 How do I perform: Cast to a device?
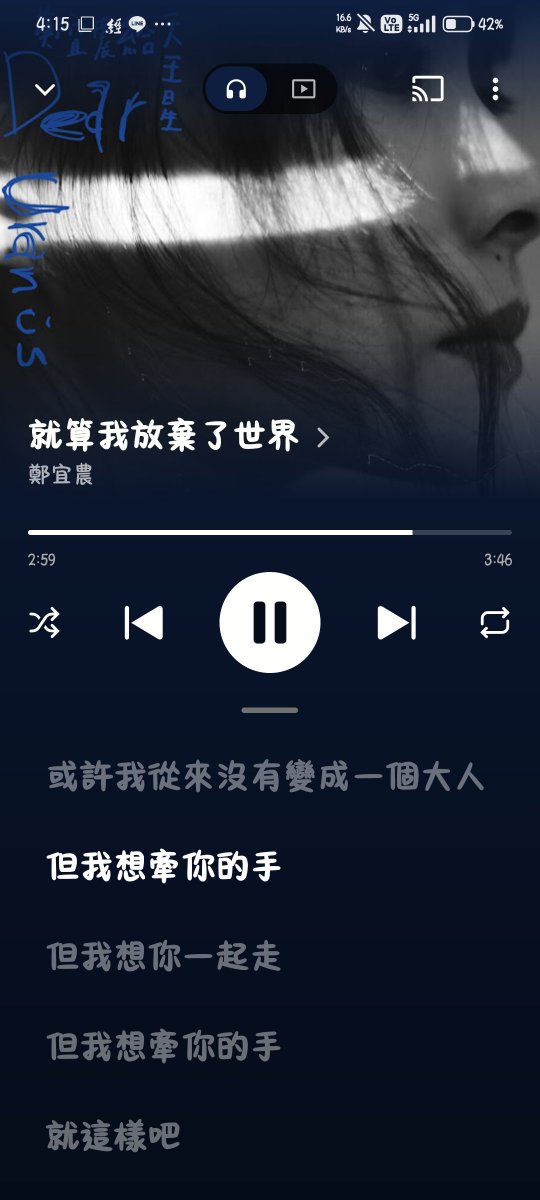coord(427,89)
